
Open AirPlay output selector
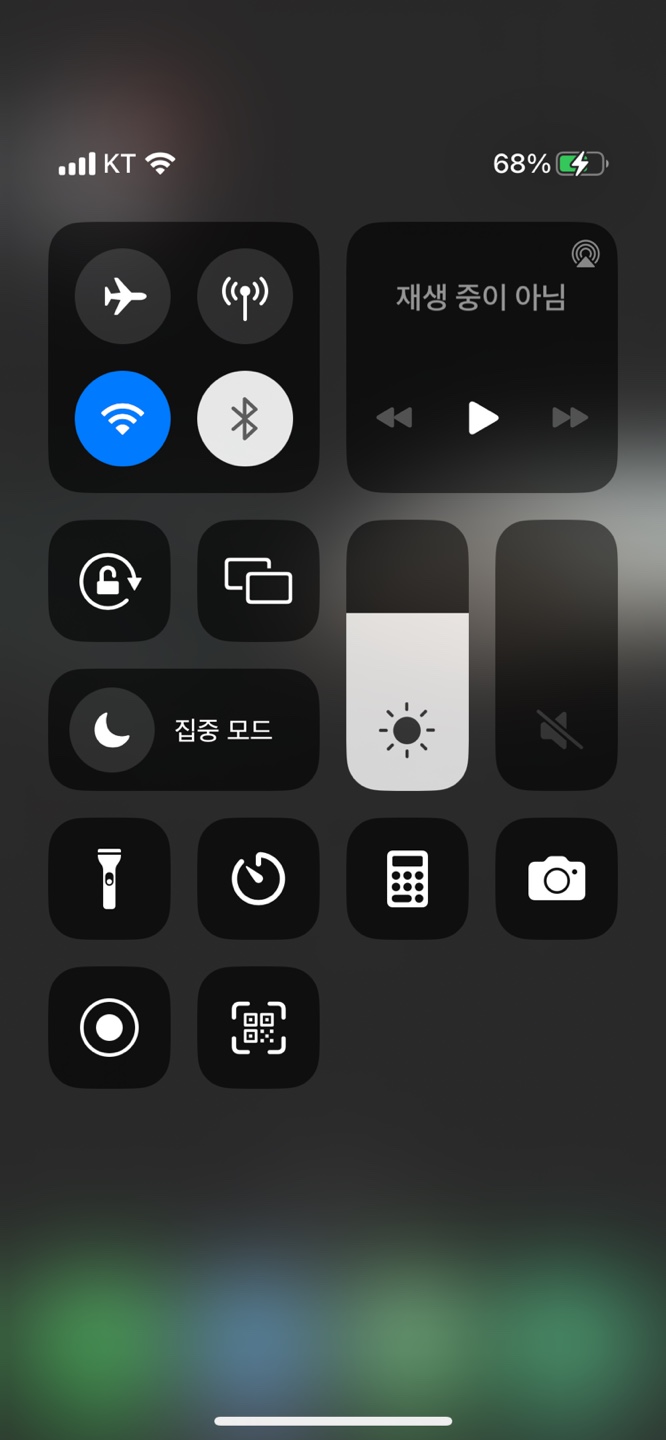click(585, 254)
